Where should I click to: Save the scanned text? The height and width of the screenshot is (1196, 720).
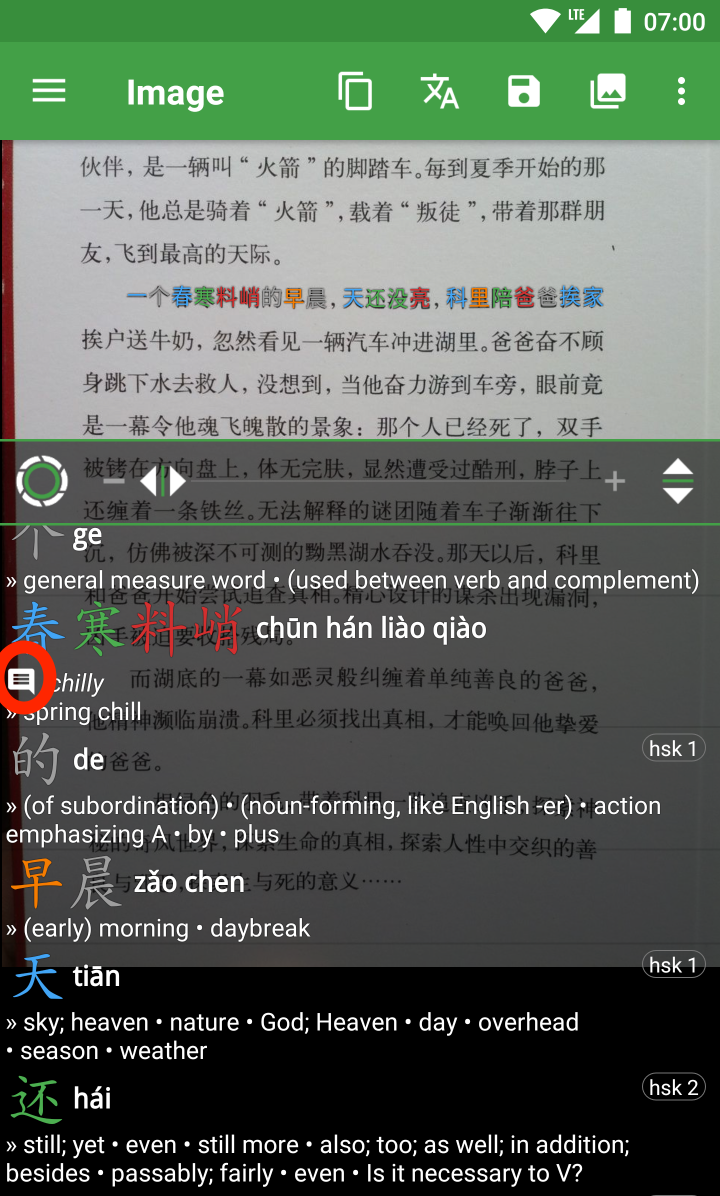[x=523, y=92]
